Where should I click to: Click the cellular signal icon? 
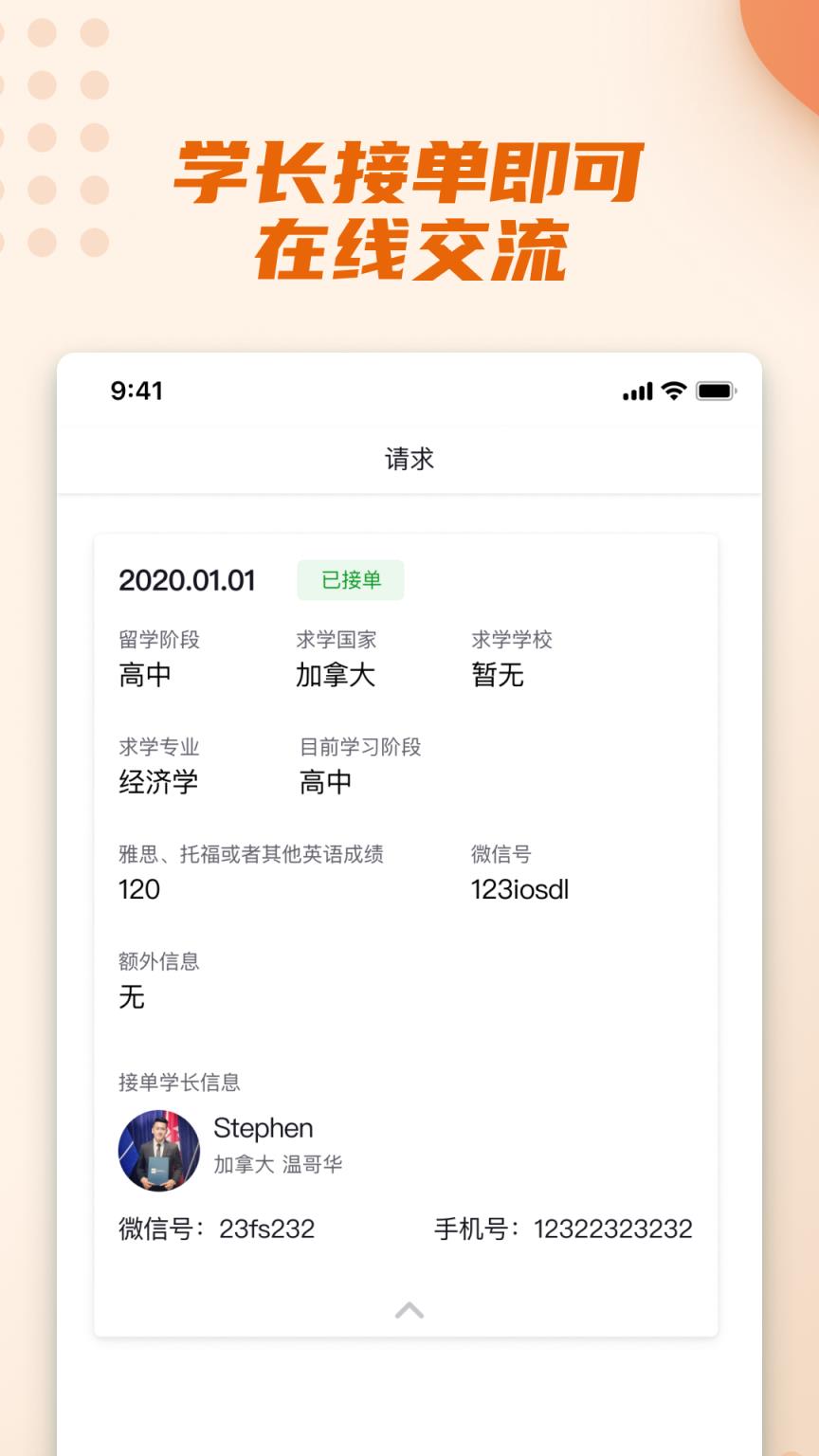point(638,390)
